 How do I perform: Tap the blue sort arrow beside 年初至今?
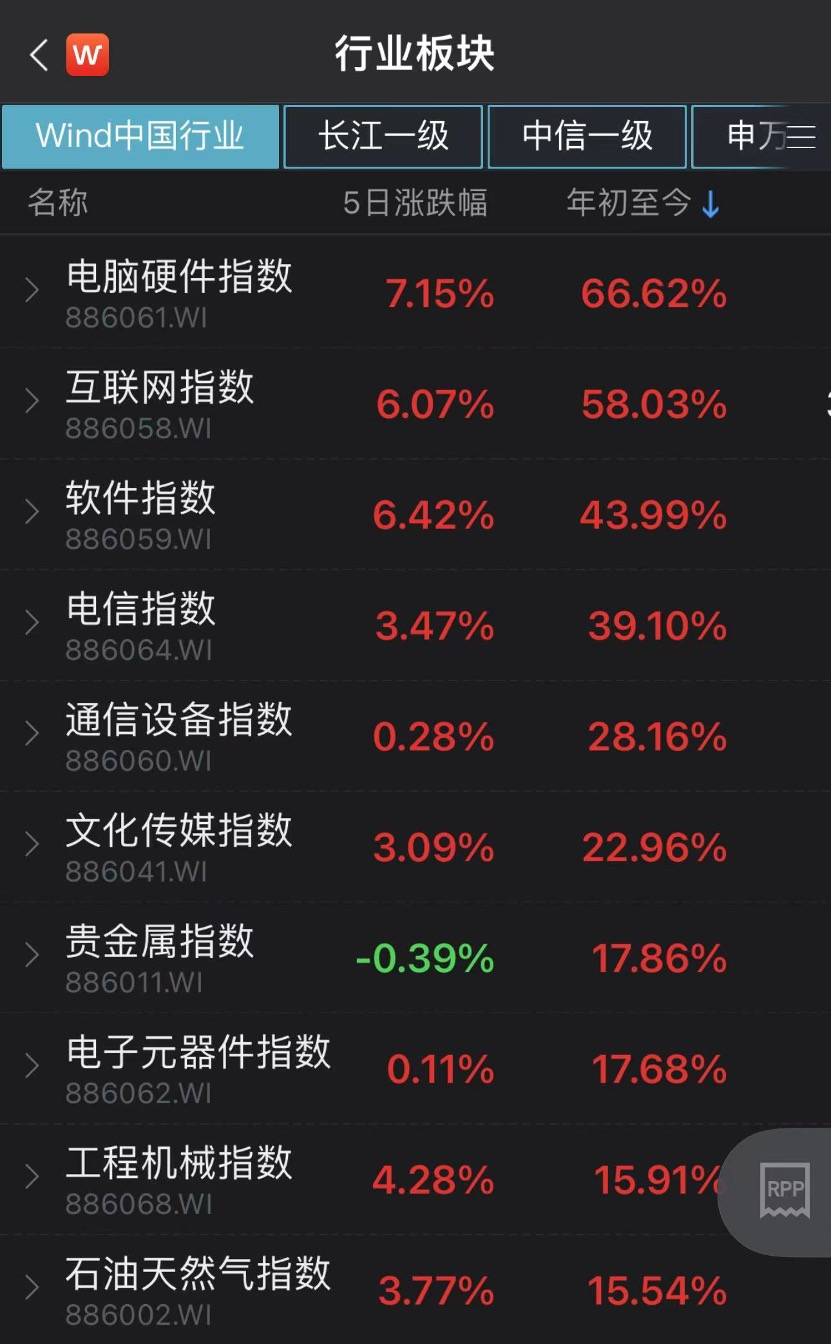pyautogui.click(x=709, y=203)
